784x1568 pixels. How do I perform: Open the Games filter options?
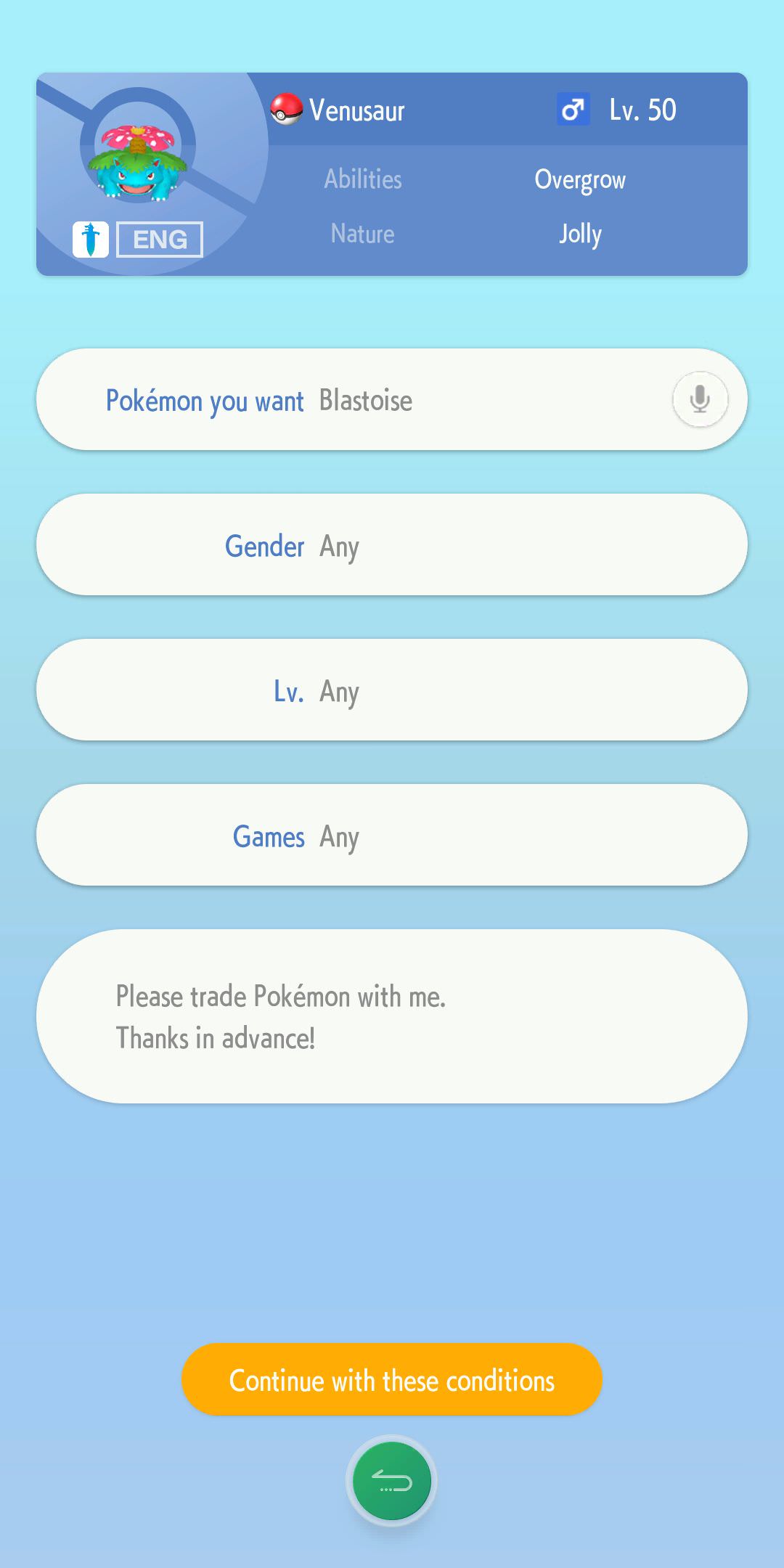pyautogui.click(x=392, y=836)
